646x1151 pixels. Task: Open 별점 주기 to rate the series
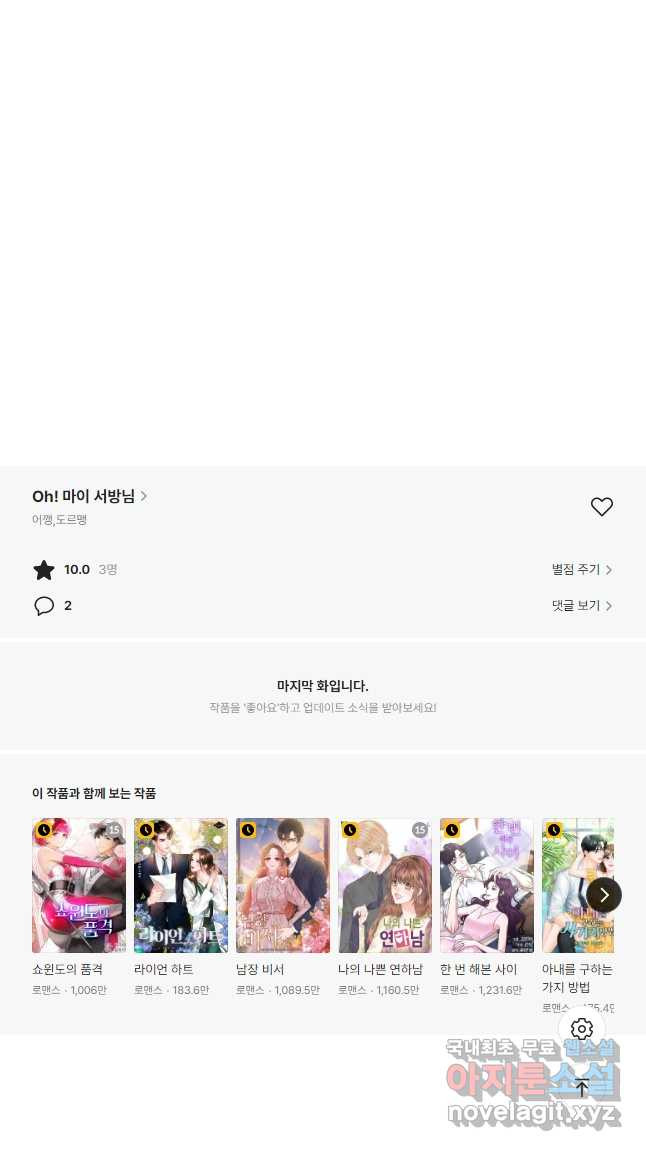[581, 570]
